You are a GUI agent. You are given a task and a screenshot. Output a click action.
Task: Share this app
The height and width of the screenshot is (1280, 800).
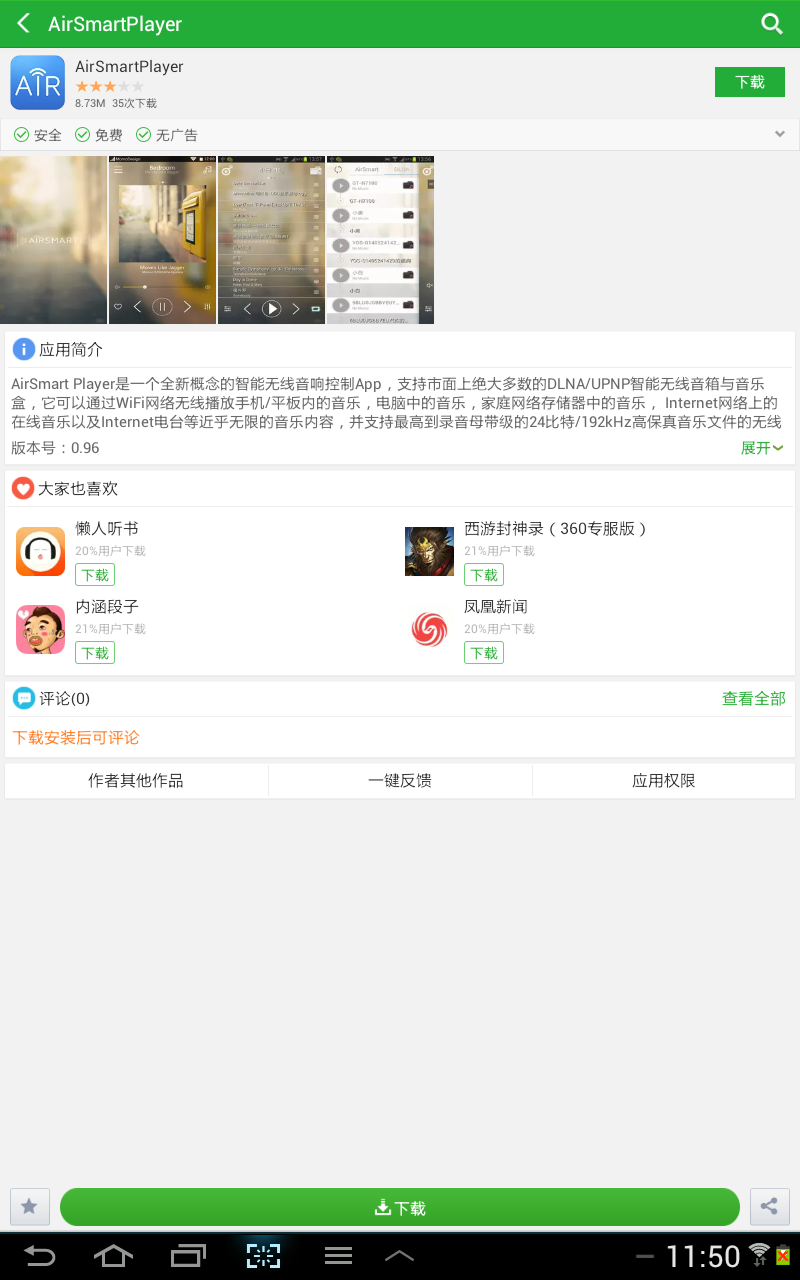[x=769, y=1207]
